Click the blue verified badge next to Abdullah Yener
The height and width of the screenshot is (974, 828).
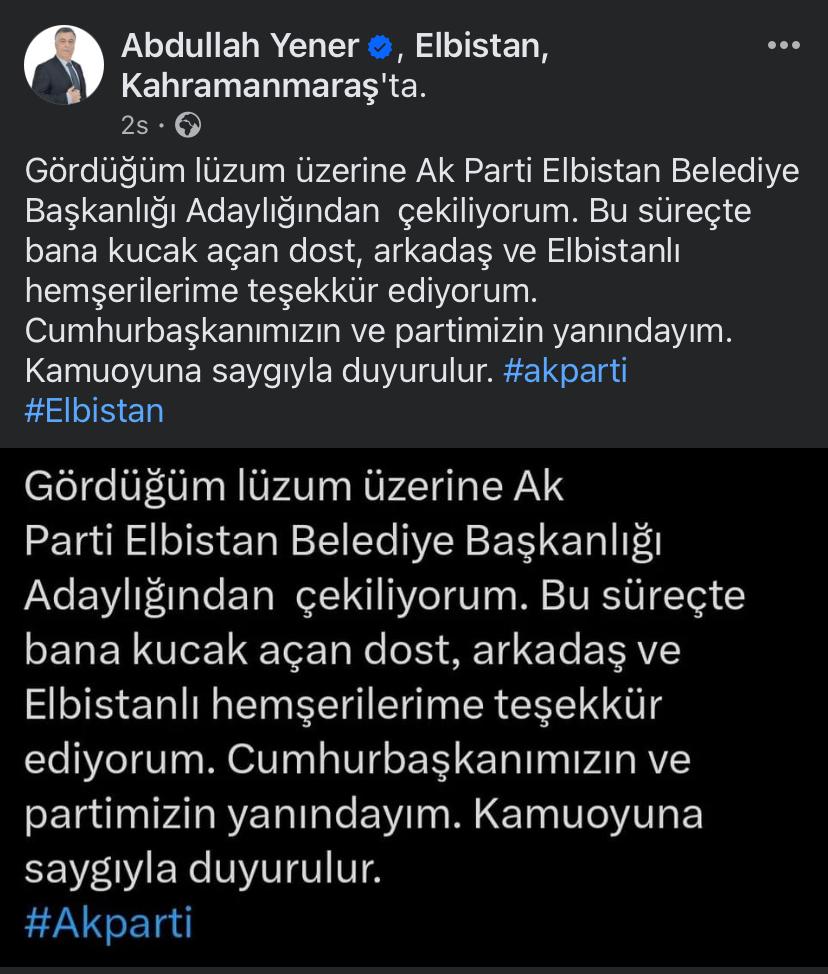(378, 46)
